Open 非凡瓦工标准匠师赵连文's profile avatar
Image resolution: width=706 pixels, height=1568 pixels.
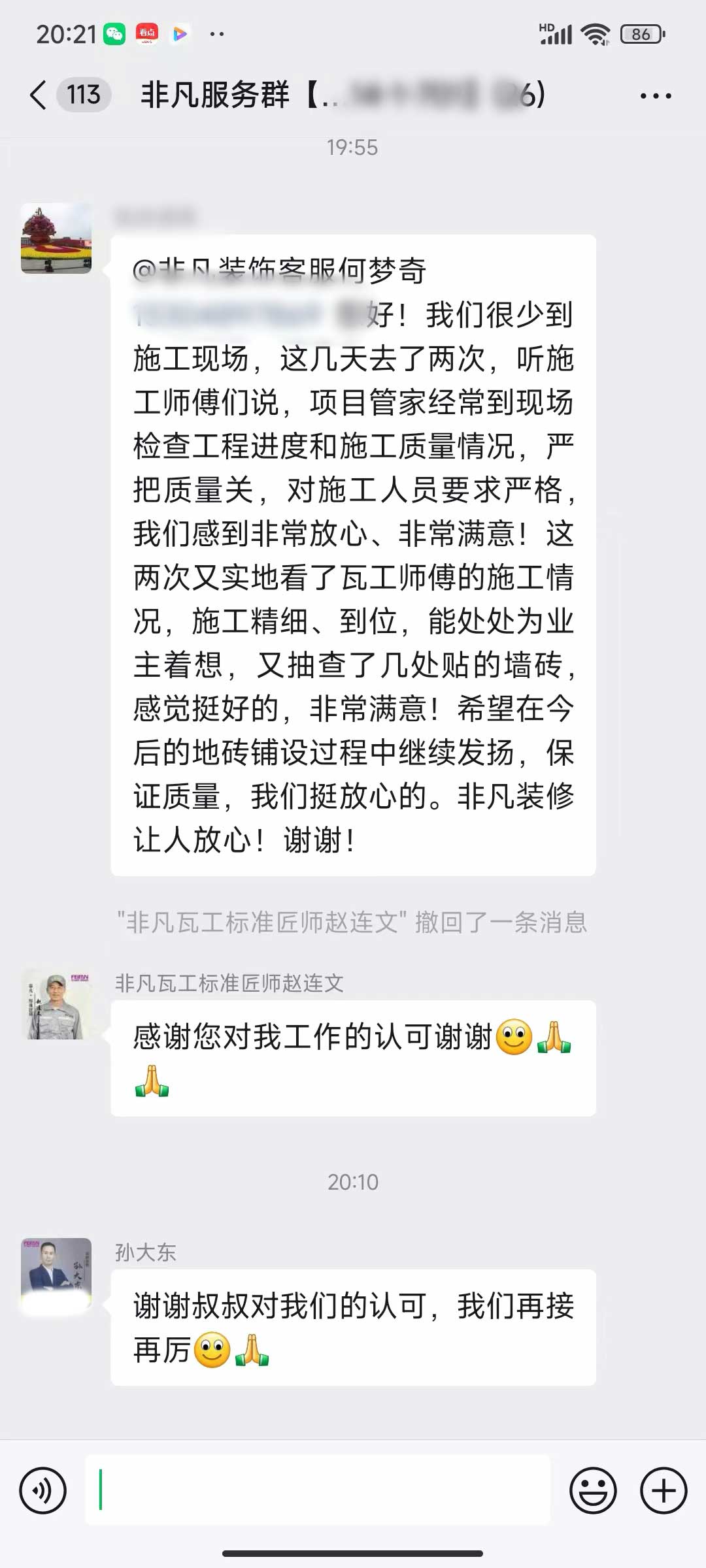tap(56, 1004)
